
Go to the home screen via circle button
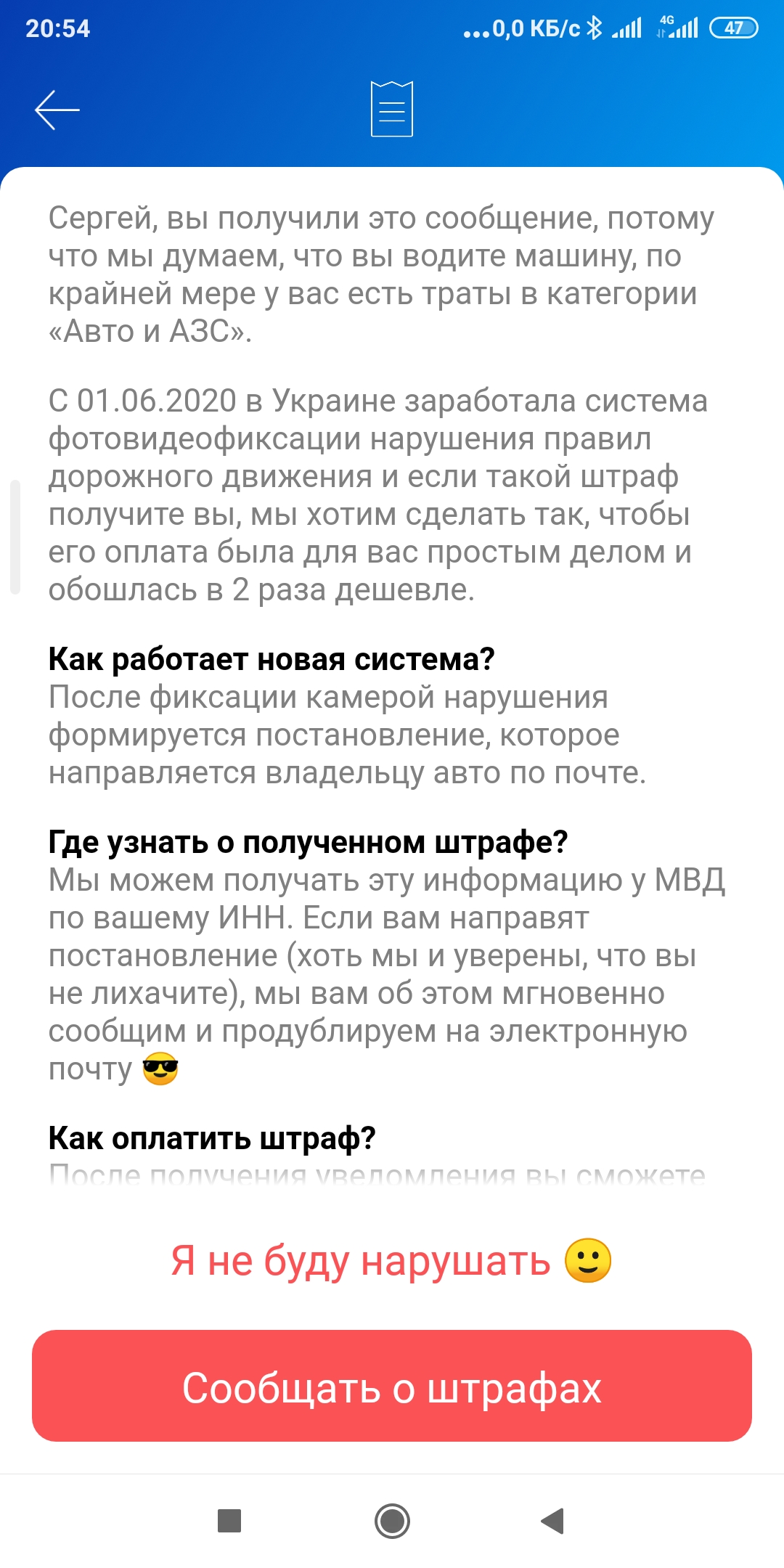click(x=392, y=1521)
